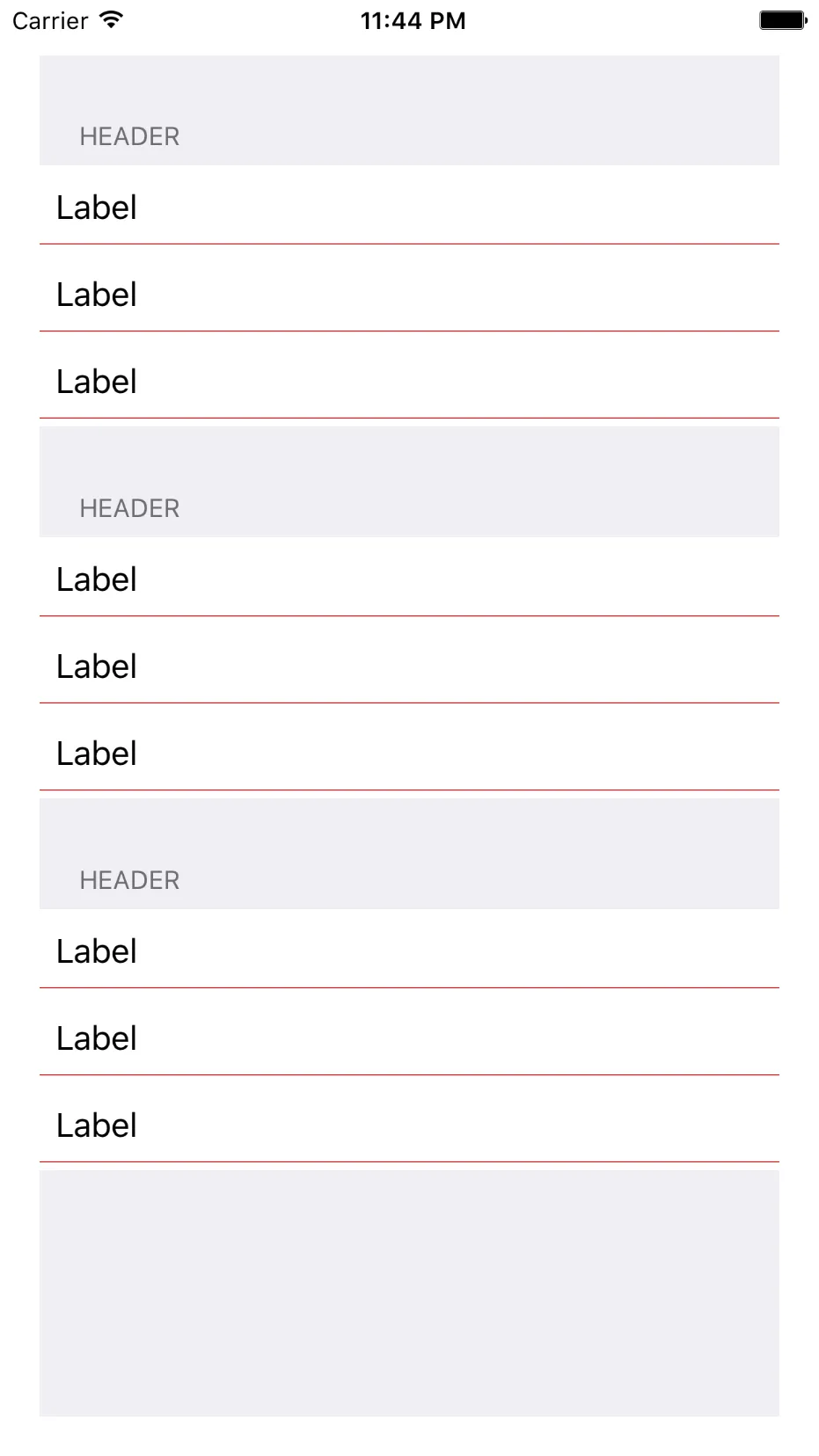Tap last Label row in third HEADER section

[409, 1124]
